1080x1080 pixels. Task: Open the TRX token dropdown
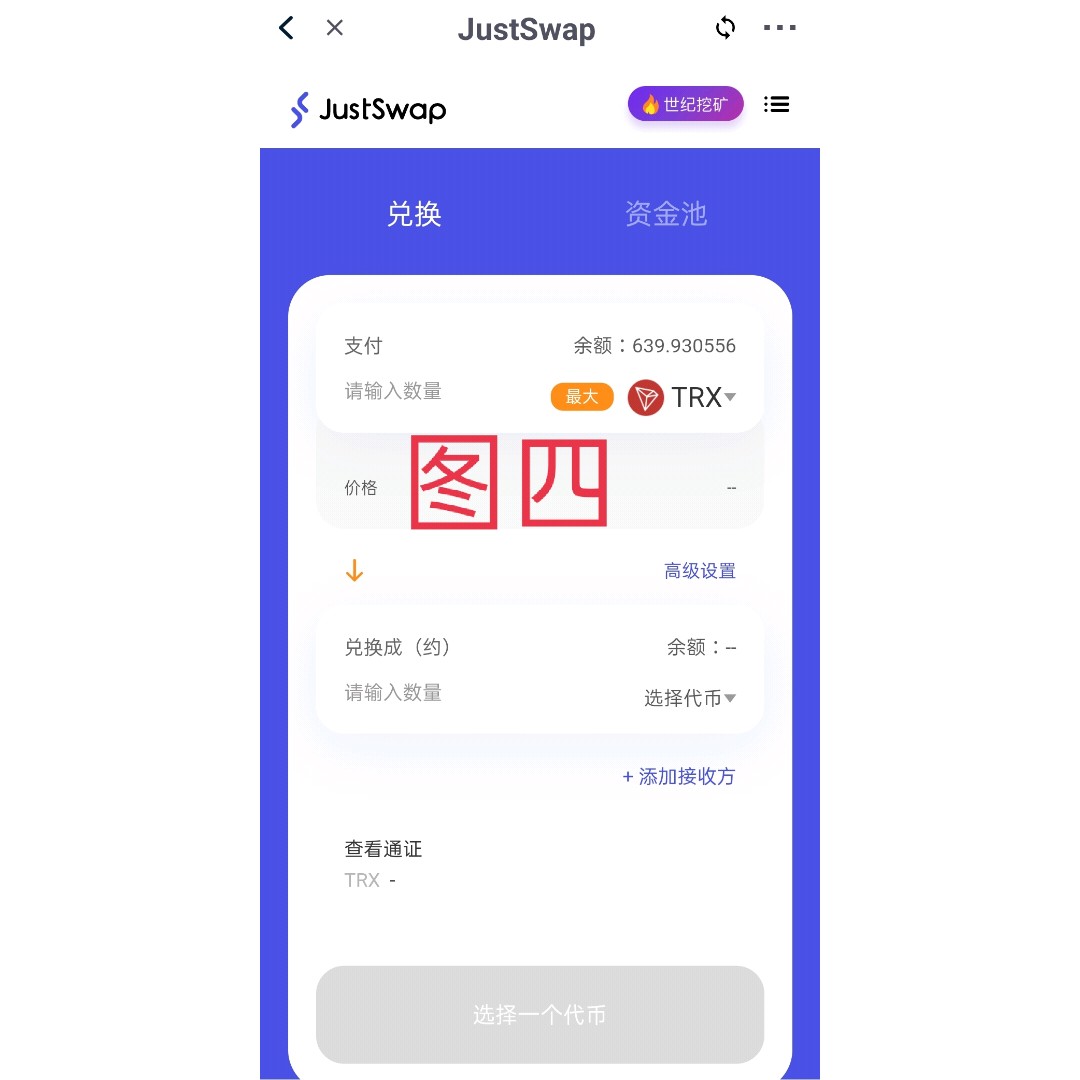click(x=683, y=397)
